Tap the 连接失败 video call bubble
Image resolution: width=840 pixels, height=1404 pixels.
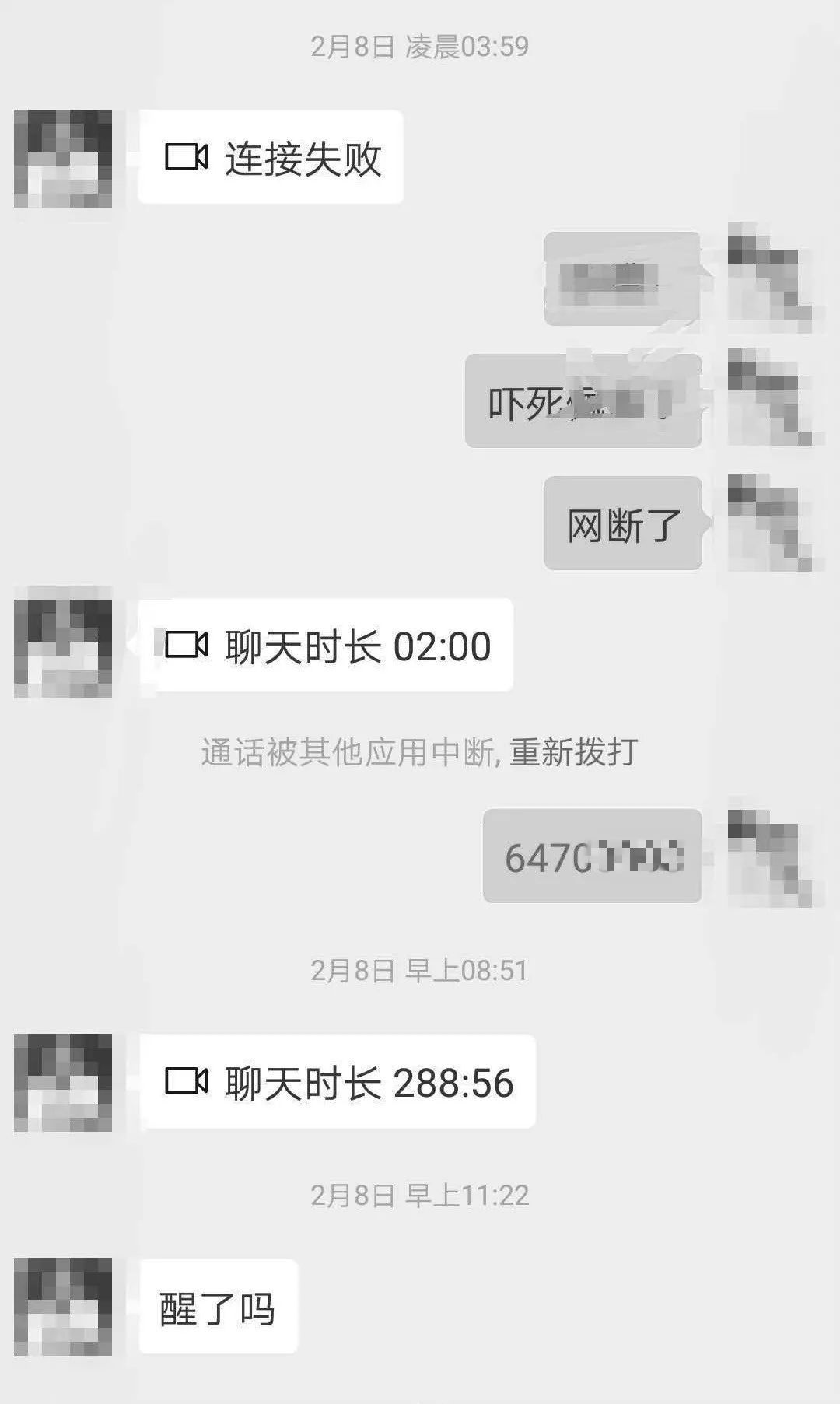[271, 158]
